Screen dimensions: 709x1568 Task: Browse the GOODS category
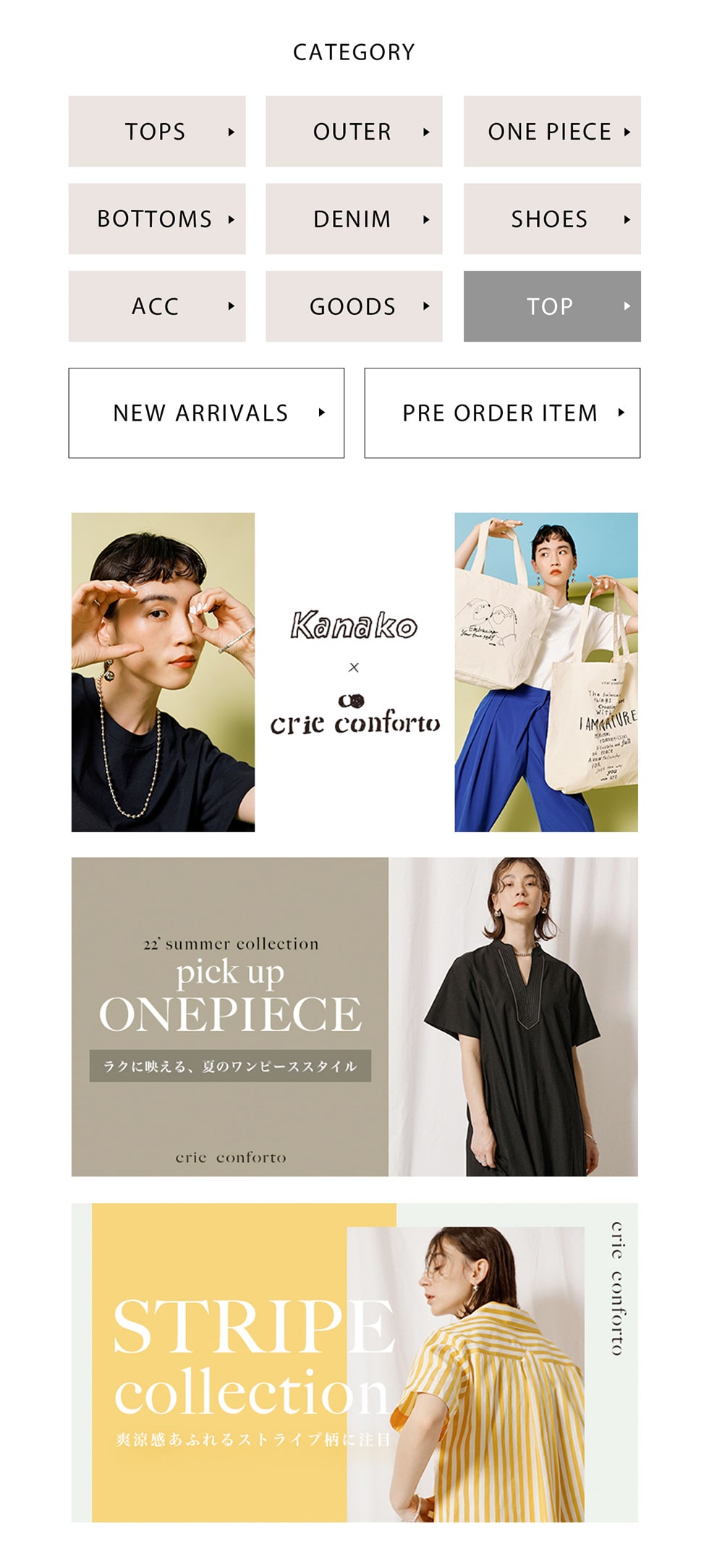(354, 306)
